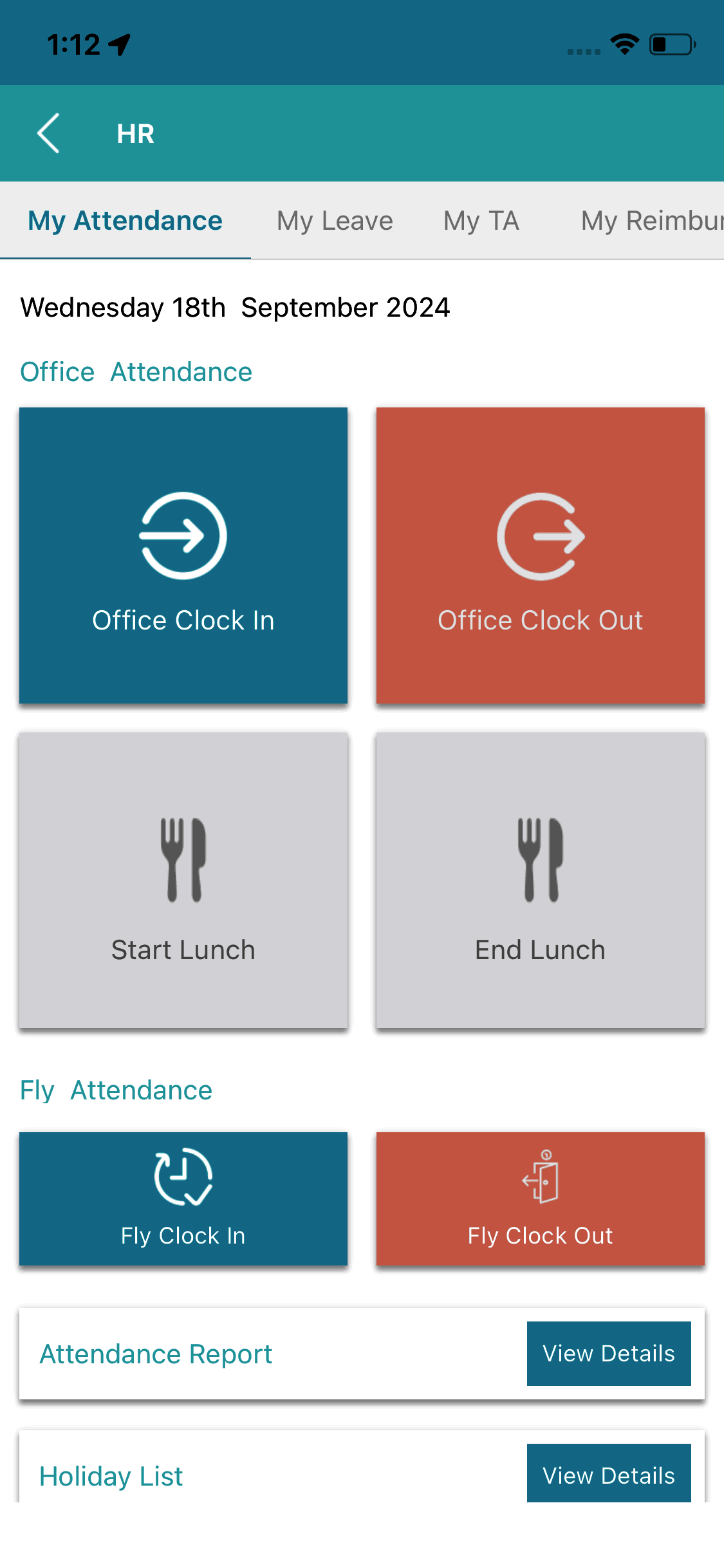Select Fly Clock Out

point(541,1199)
